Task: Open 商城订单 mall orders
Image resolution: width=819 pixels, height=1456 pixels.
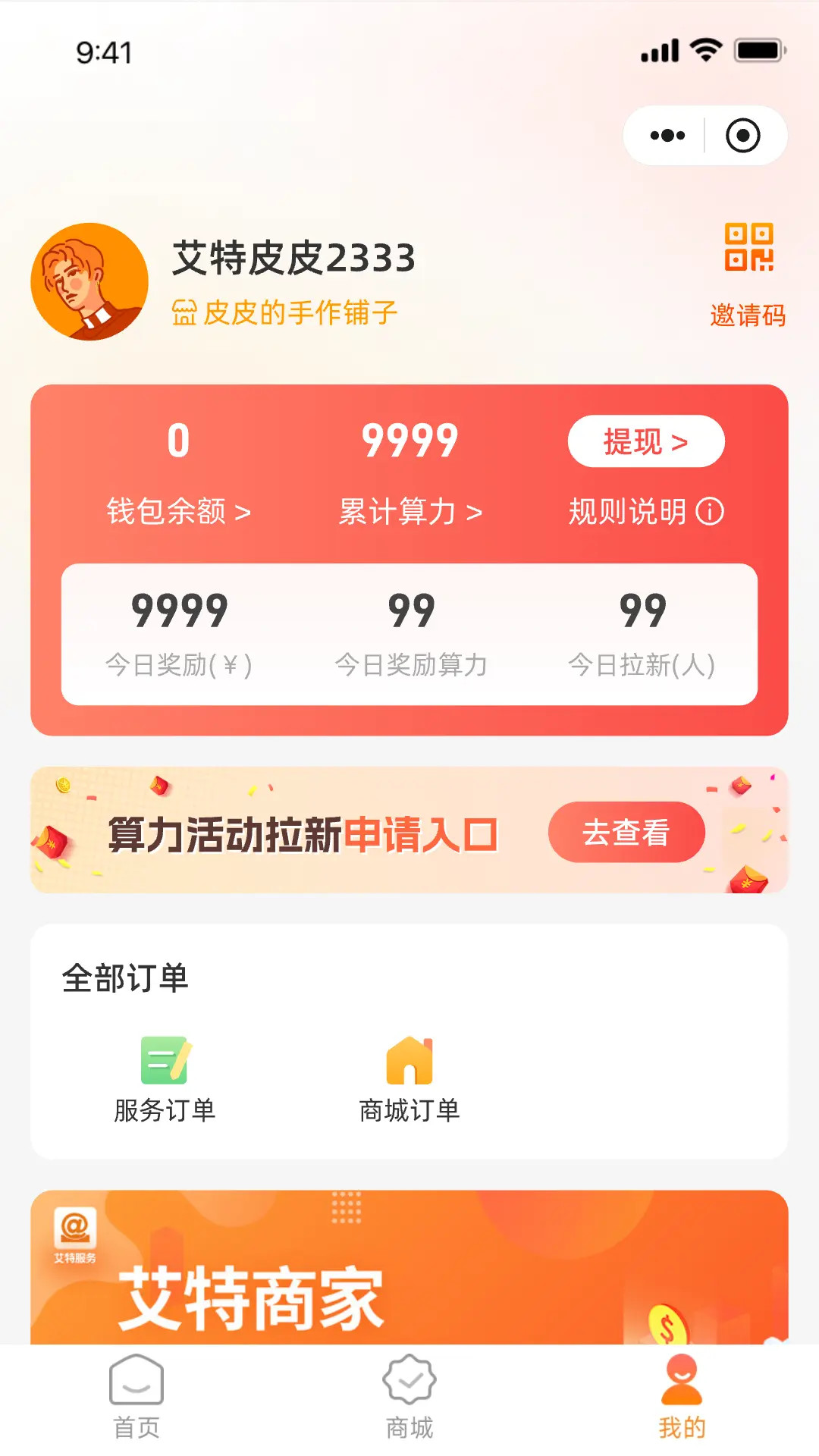Action: pyautogui.click(x=409, y=1078)
